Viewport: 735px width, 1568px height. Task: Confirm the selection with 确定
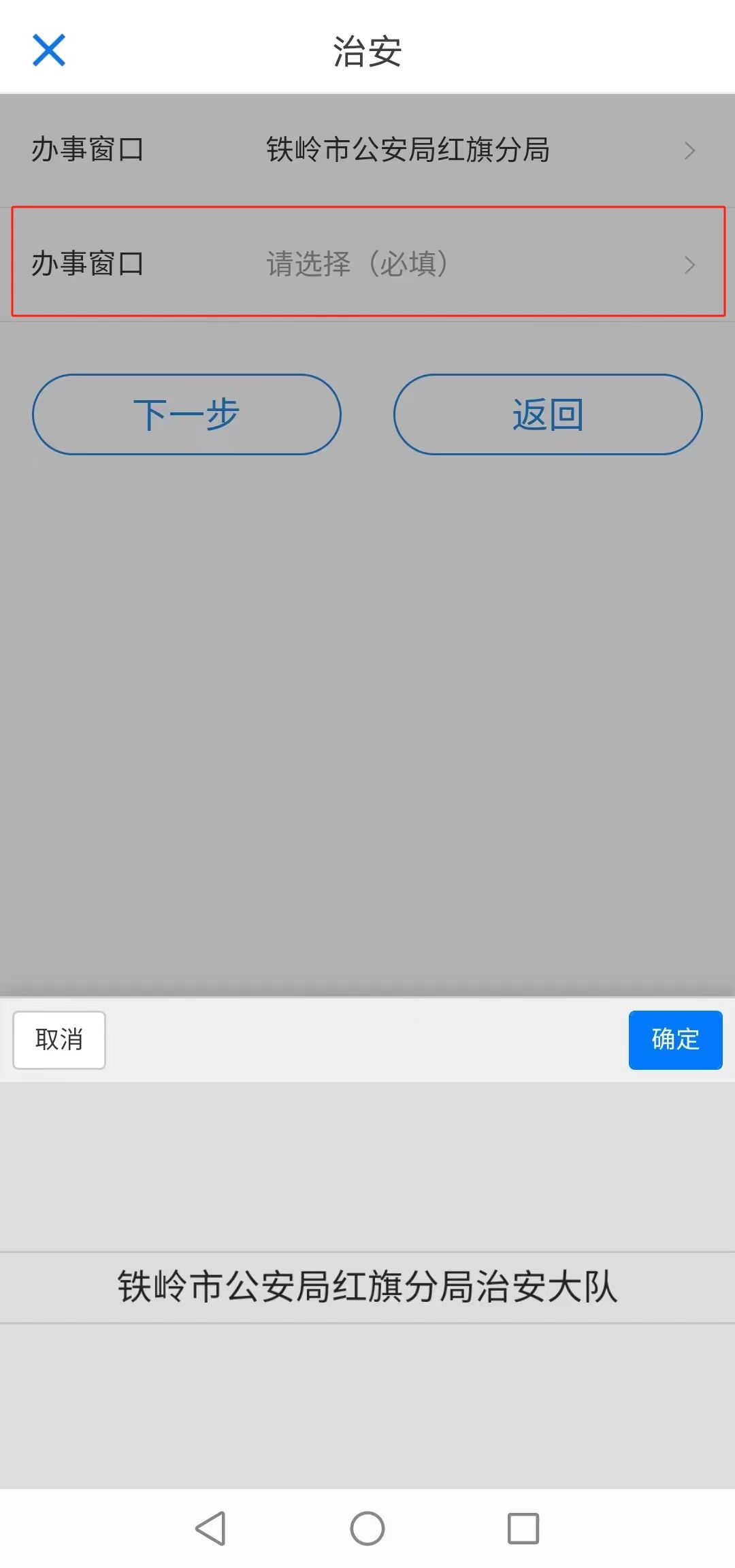pos(675,1040)
